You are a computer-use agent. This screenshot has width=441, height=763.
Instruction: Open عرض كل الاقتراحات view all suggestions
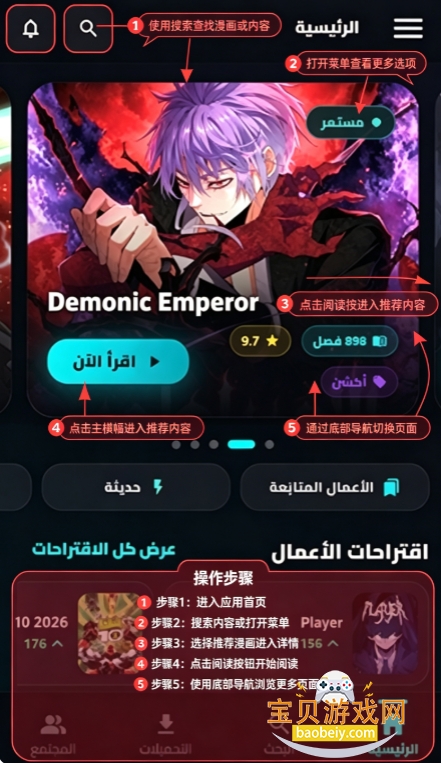coord(104,550)
